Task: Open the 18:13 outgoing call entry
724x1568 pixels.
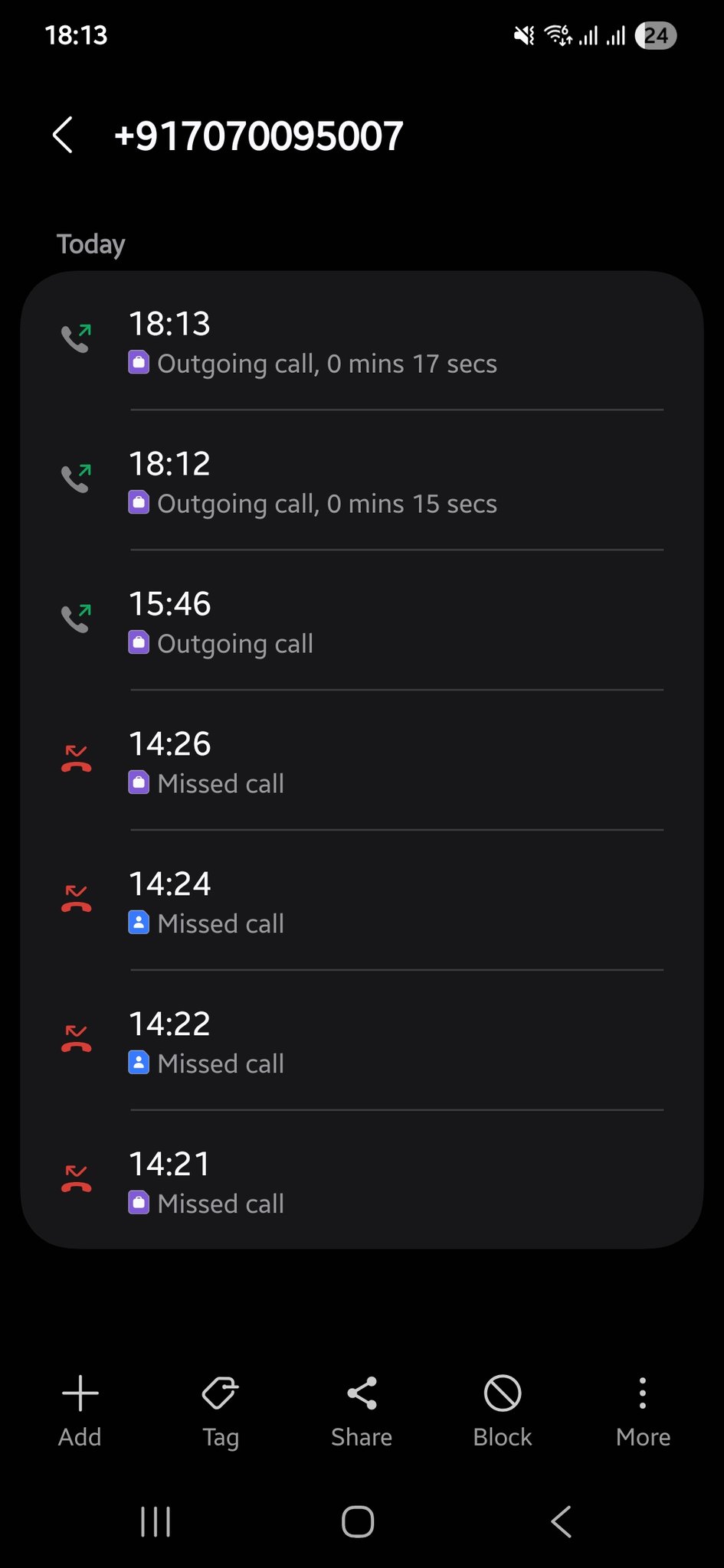Action: [362, 341]
